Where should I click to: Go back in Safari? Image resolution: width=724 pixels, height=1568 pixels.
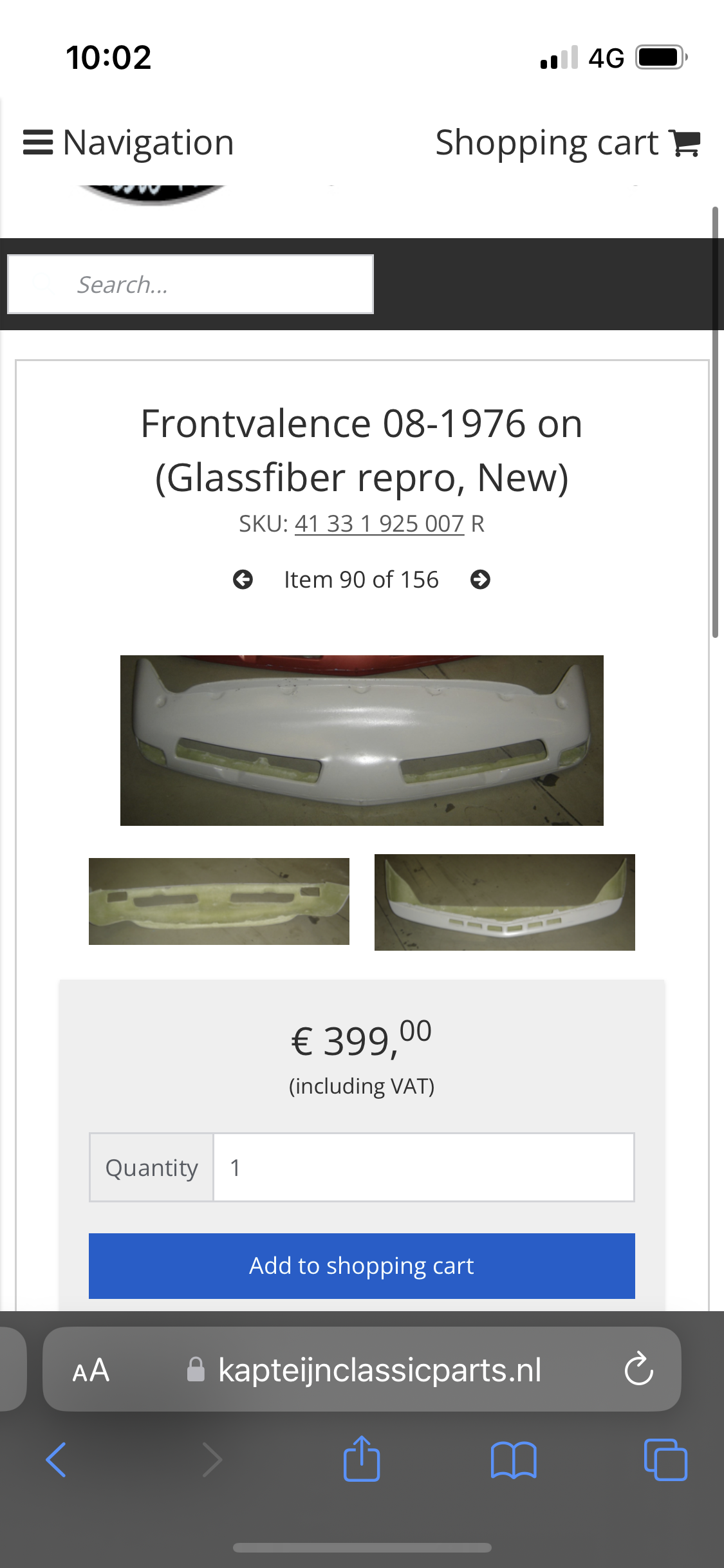pos(56,1459)
